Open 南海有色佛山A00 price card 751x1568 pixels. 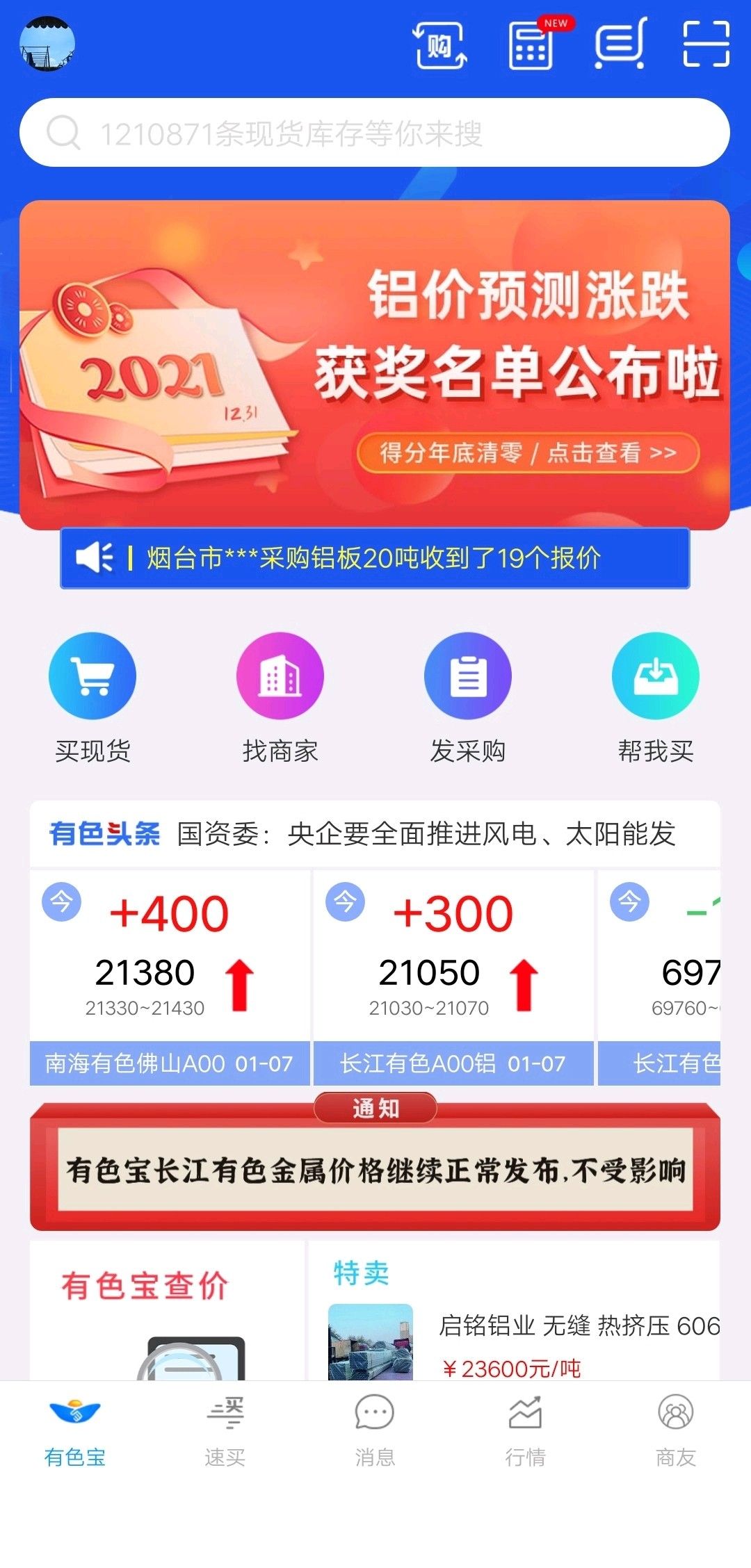[170, 977]
